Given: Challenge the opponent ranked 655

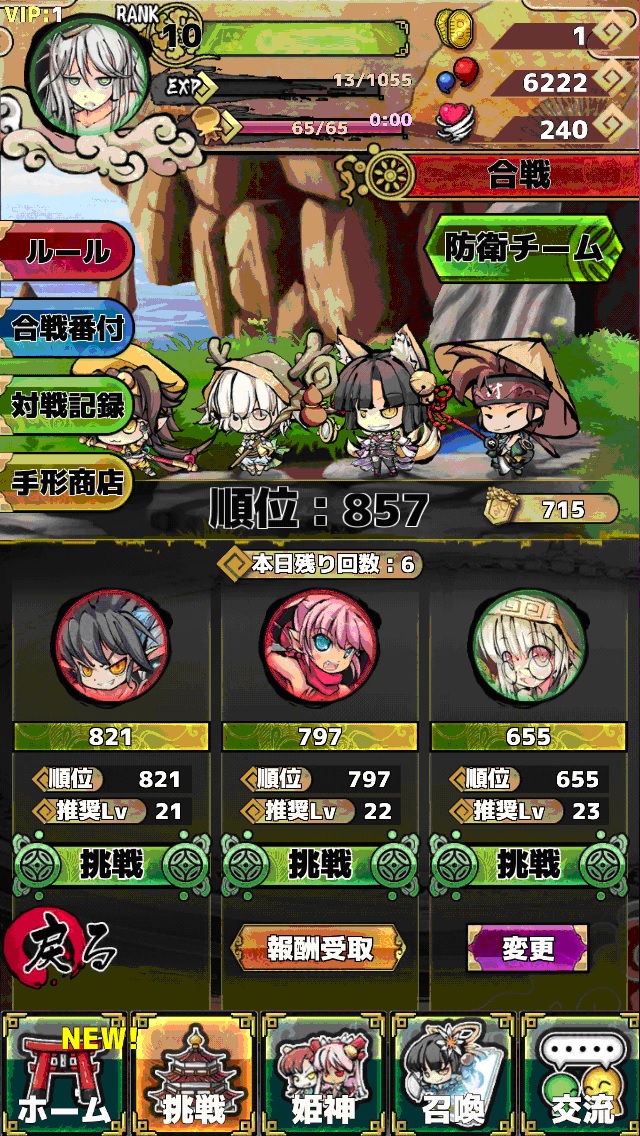Looking at the screenshot, I should pyautogui.click(x=529, y=862).
